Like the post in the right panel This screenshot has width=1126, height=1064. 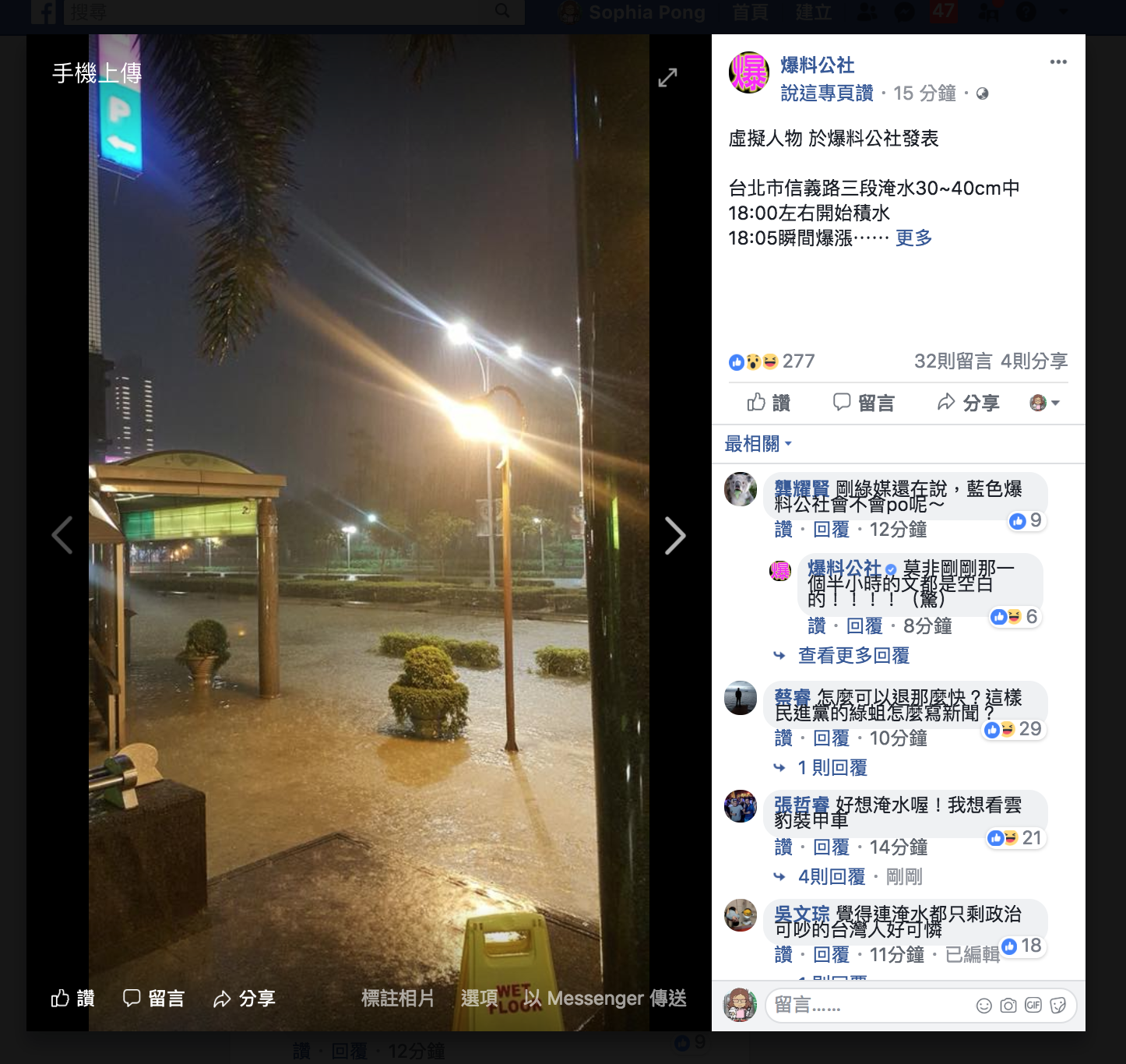[769, 403]
